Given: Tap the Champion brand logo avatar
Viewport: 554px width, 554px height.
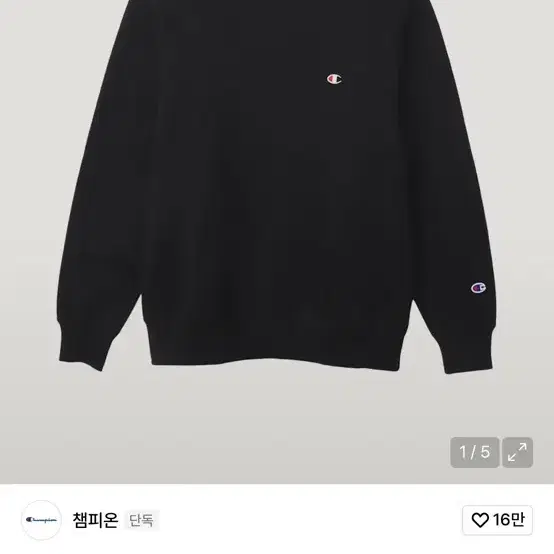Looking at the screenshot, I should [x=41, y=520].
